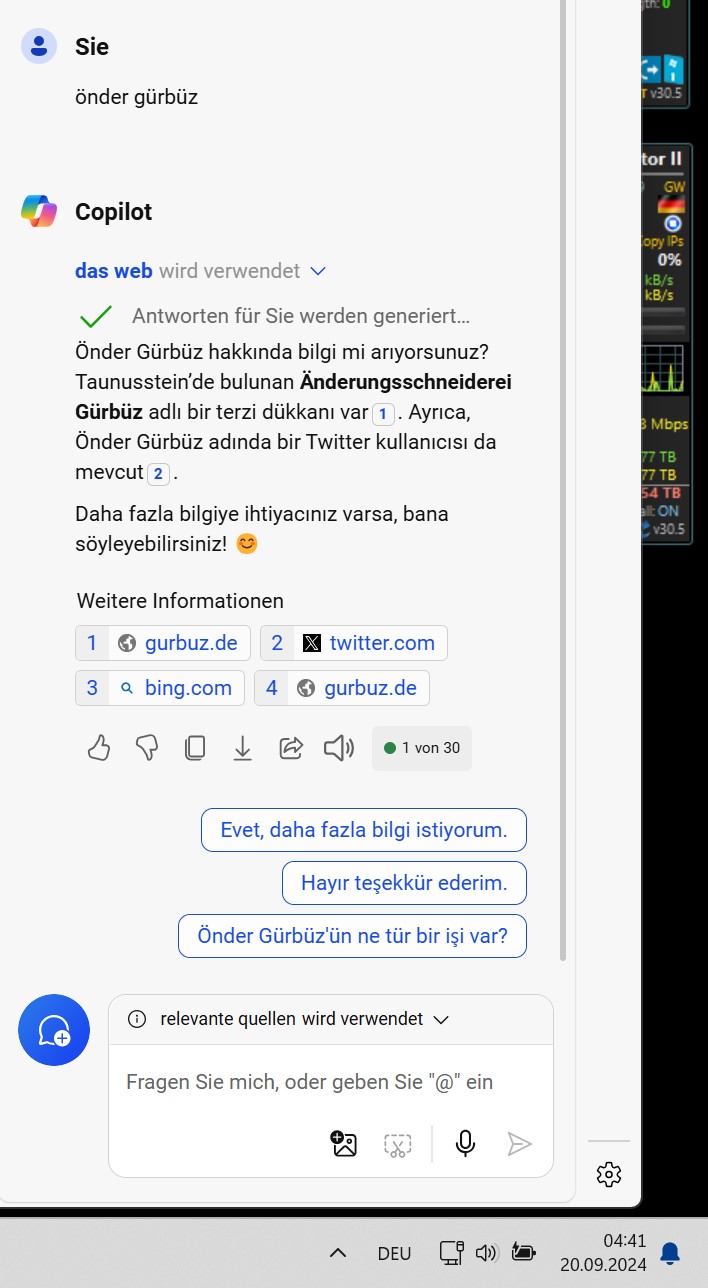Start a new chat topic
Image resolution: width=708 pixels, height=1288 pixels.
(54, 1030)
